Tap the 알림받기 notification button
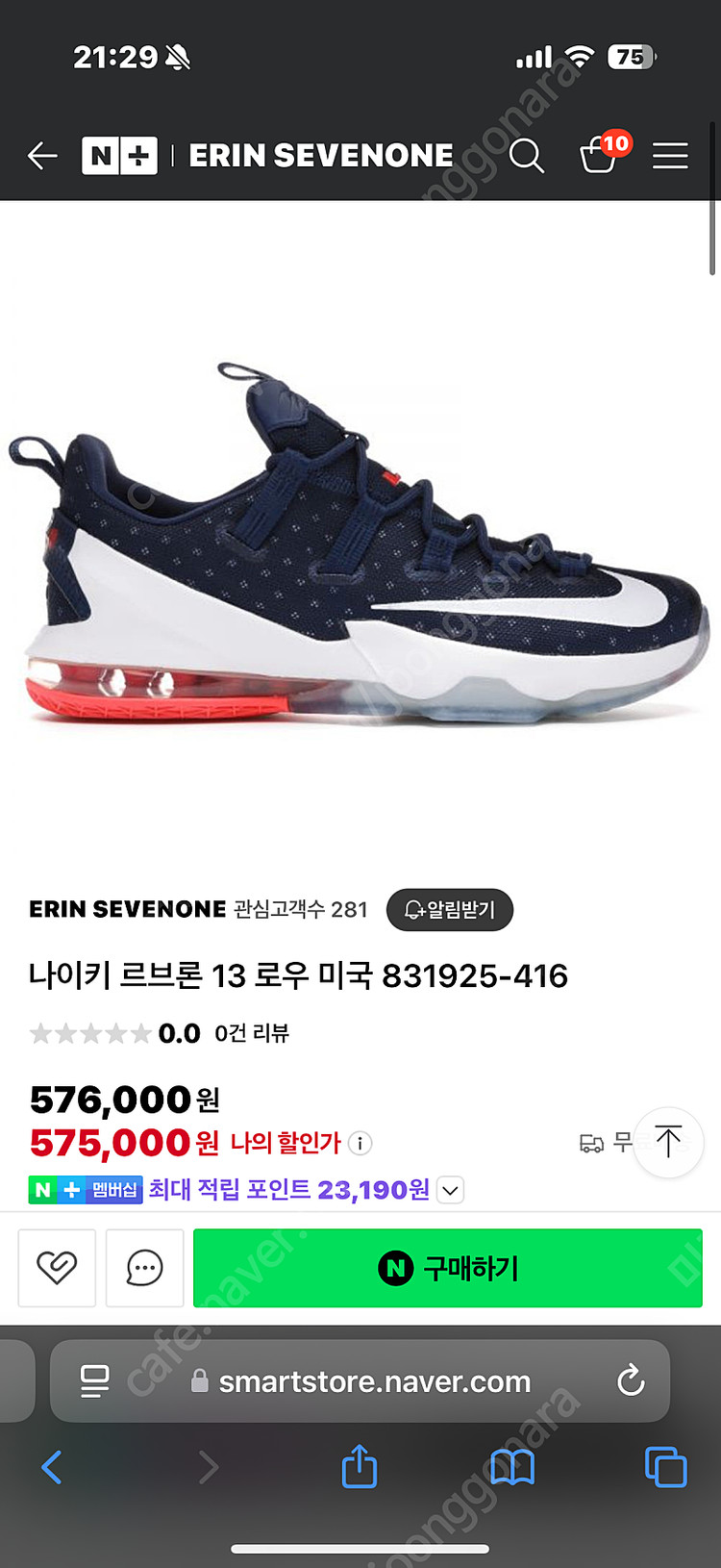The image size is (721, 1568). pos(450,910)
